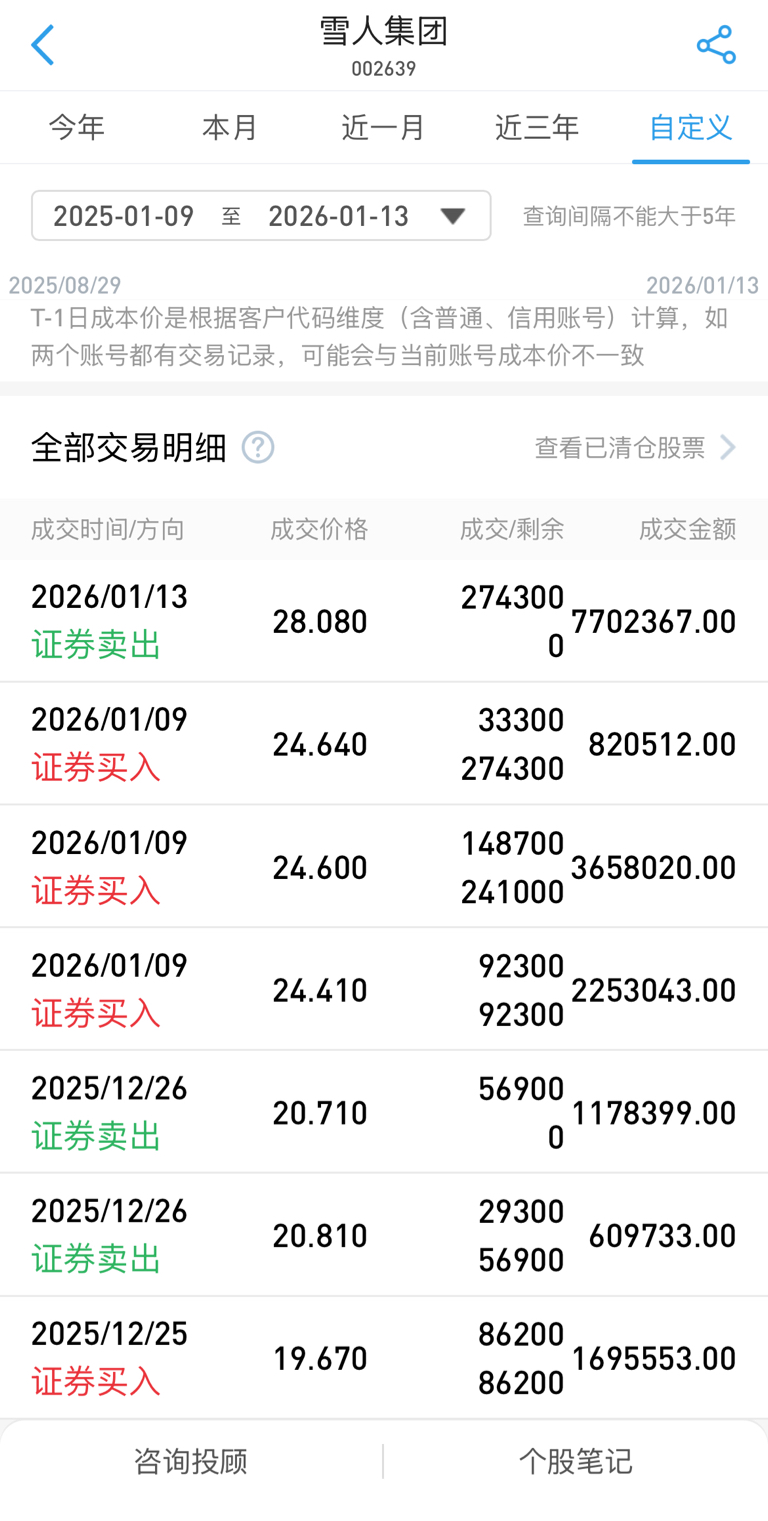Viewport: 768px width, 1521px height.
Task: Open 查看已清仓股票 link
Action: (635, 448)
